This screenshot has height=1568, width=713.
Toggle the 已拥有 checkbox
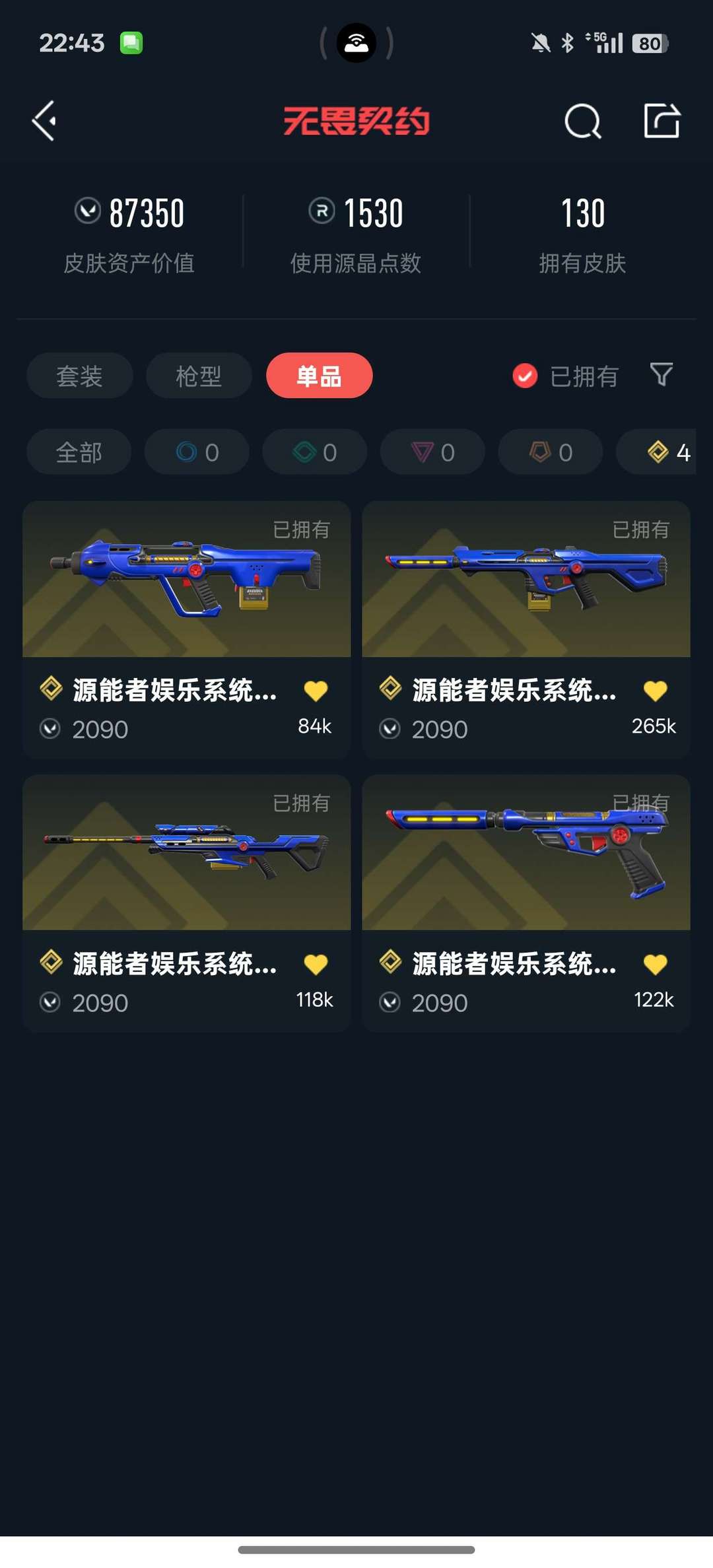[x=565, y=376]
